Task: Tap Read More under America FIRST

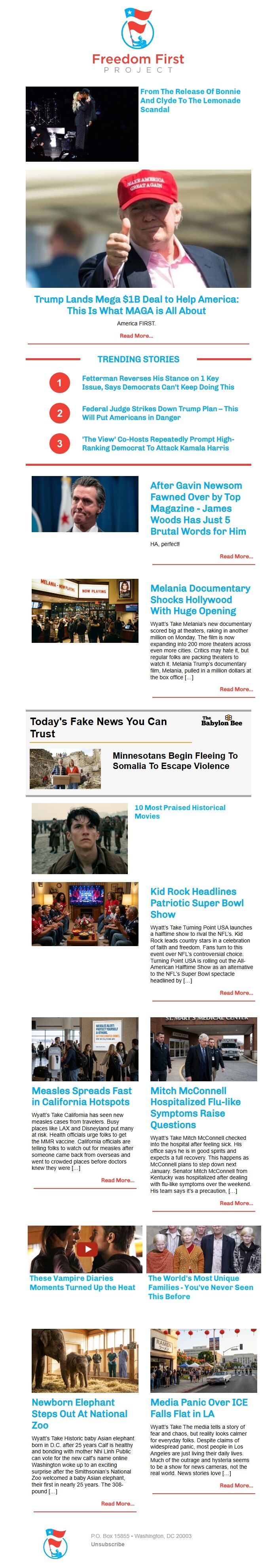Action: [137, 335]
